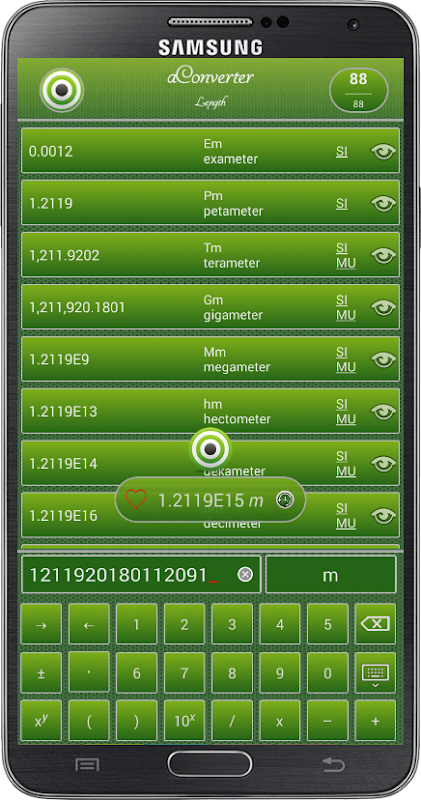Open the MU link on the gigameter row
Screen dimensions: 421x800
(345, 316)
